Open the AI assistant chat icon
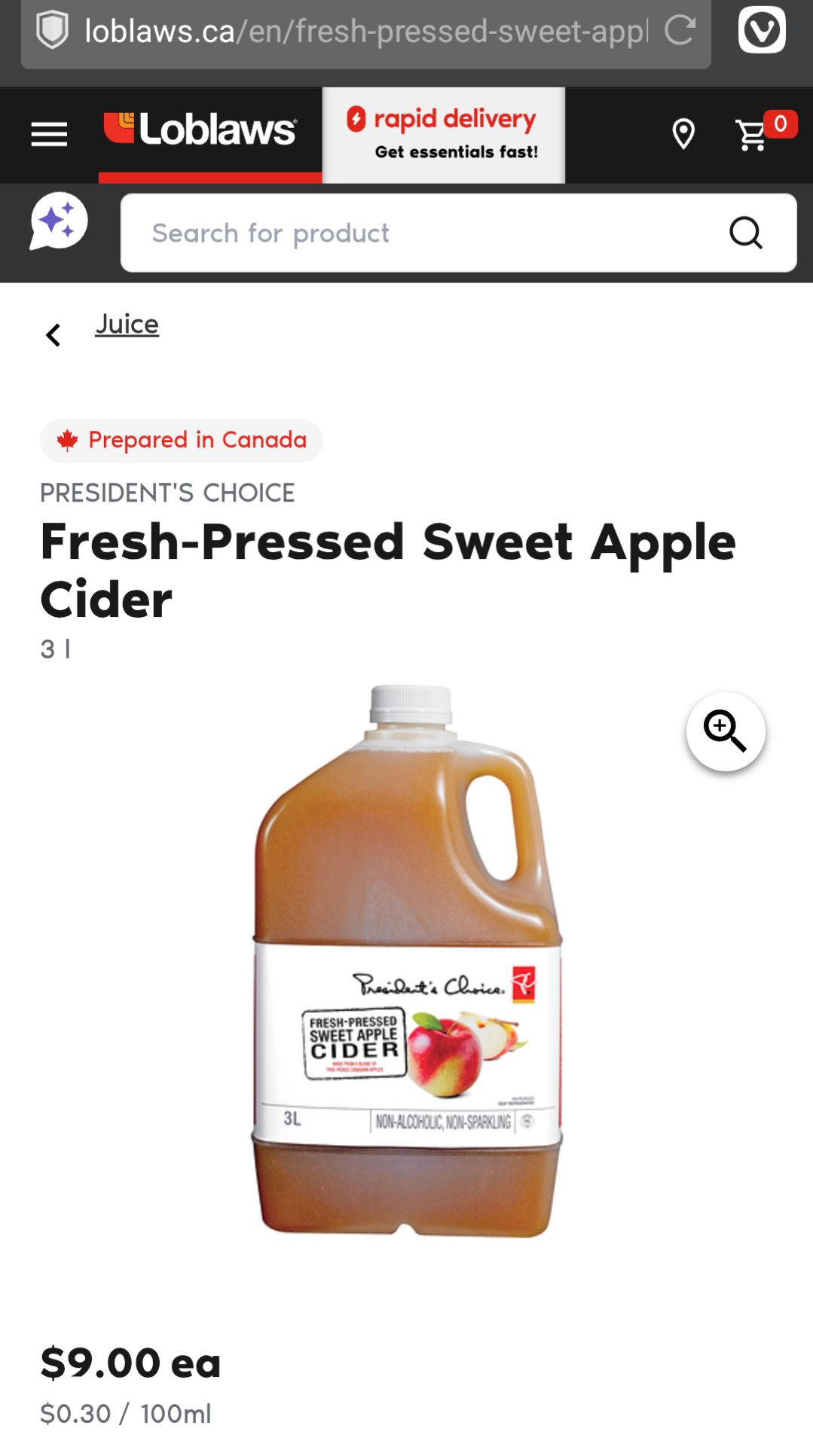 pos(59,221)
